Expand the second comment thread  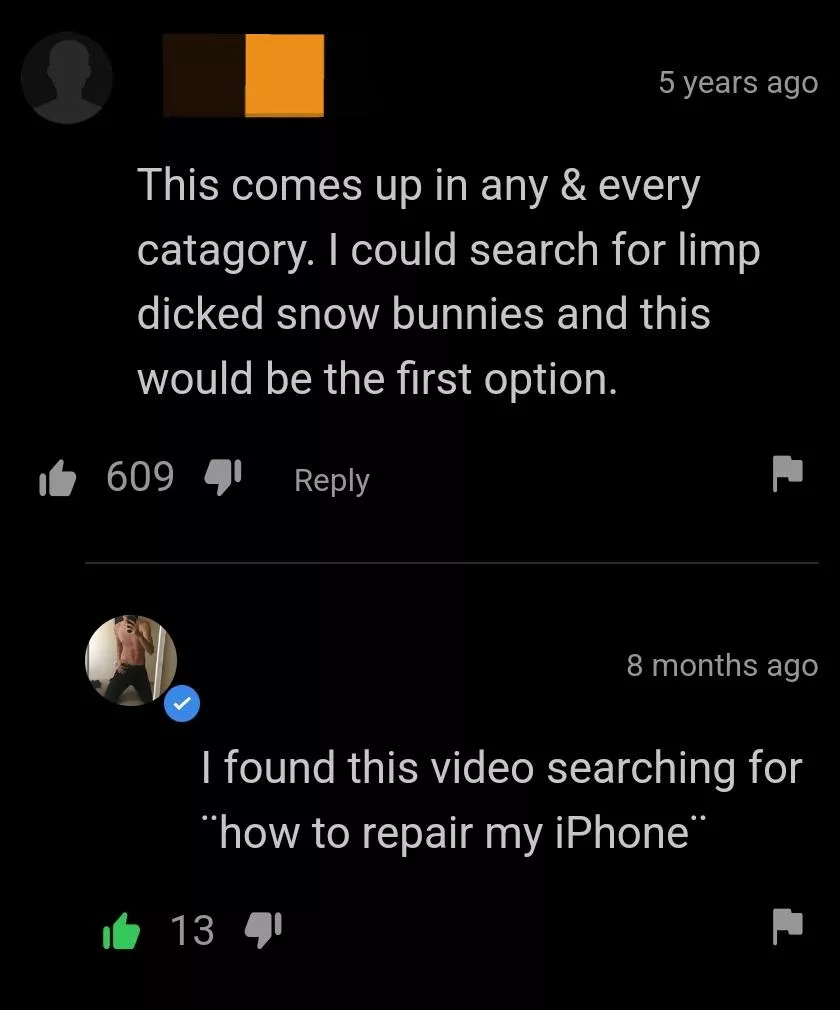500,800
